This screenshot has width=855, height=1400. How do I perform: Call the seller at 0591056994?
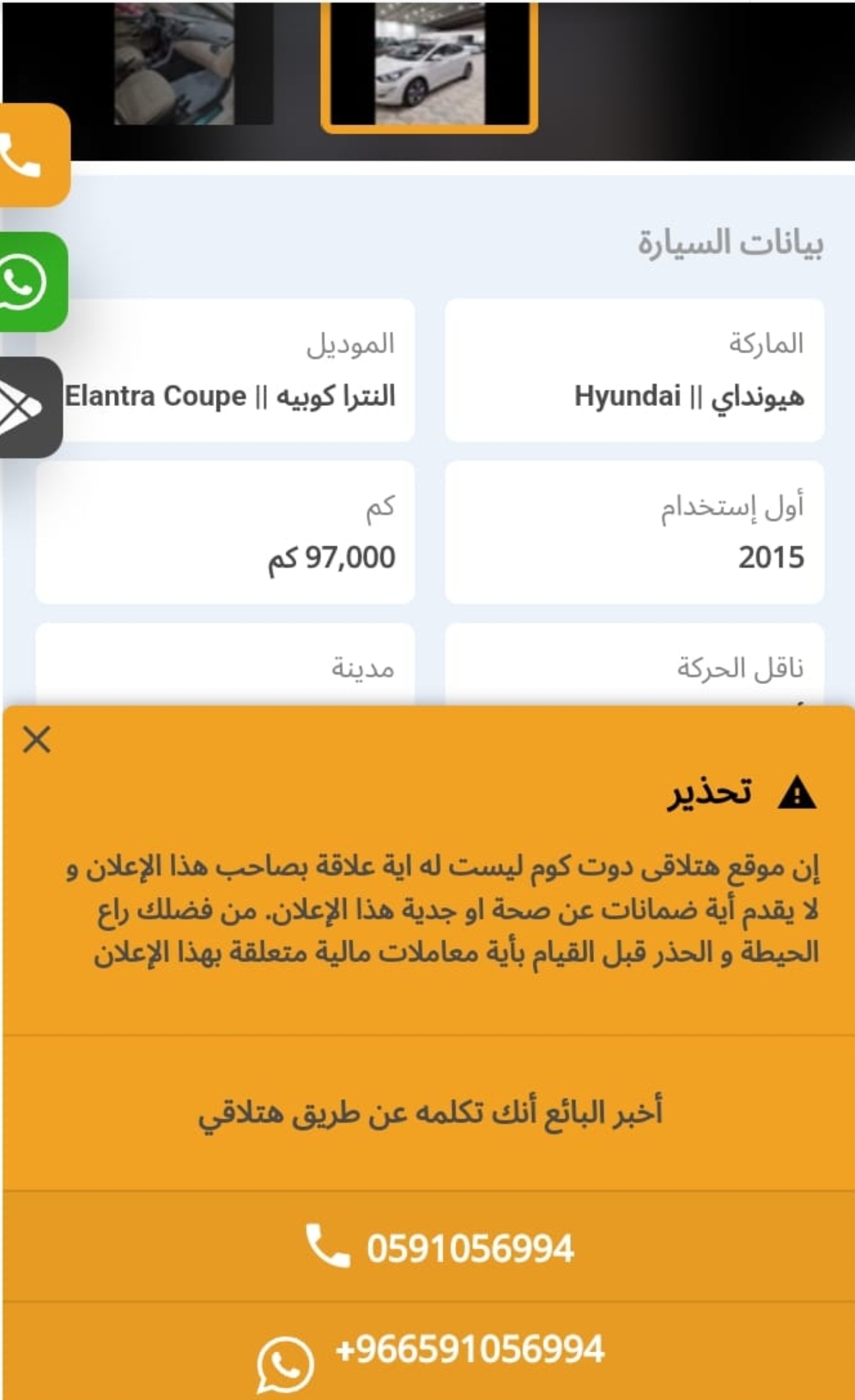[429, 1246]
